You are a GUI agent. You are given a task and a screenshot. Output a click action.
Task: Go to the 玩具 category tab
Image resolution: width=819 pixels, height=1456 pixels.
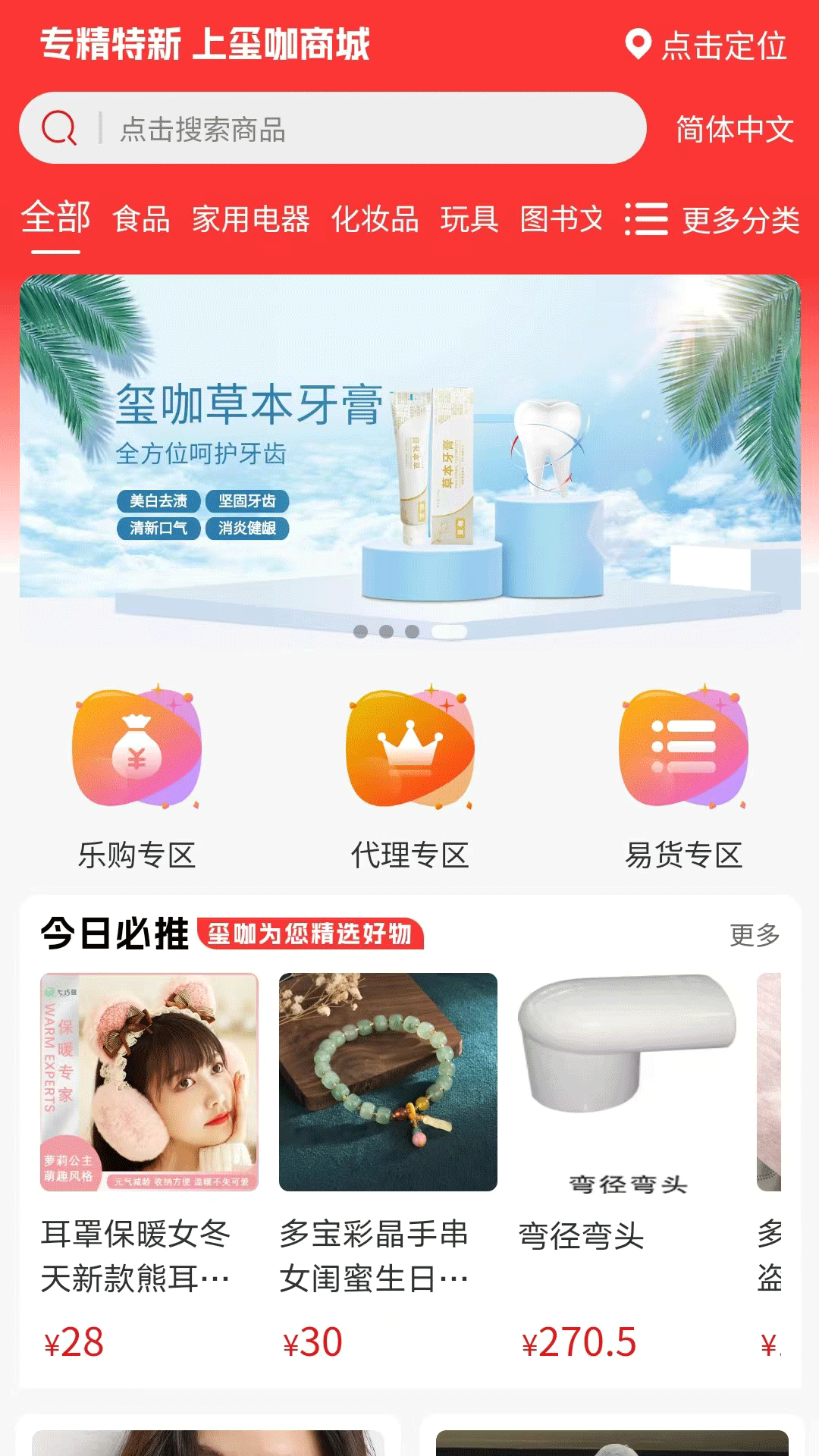point(469,220)
